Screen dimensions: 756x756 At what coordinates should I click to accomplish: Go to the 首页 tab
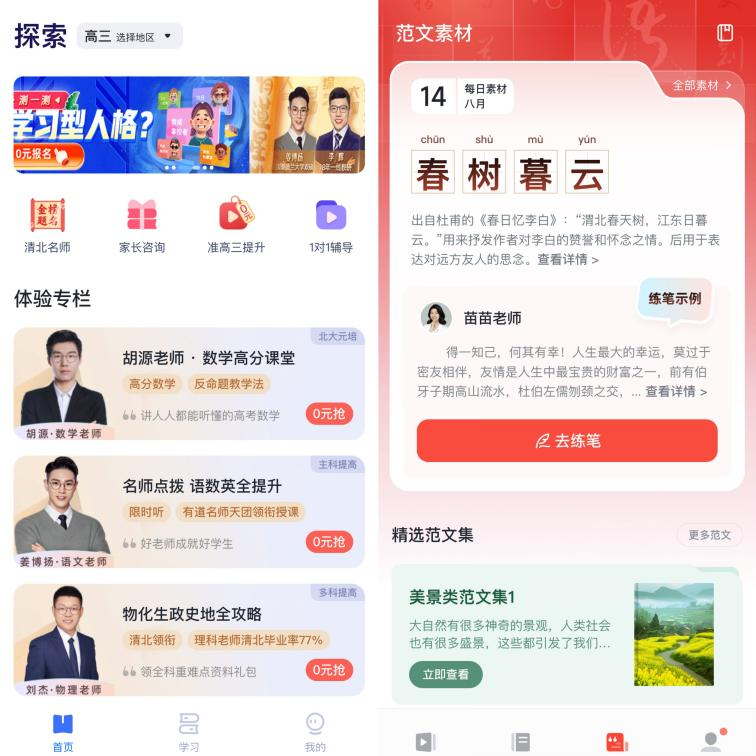(x=63, y=732)
